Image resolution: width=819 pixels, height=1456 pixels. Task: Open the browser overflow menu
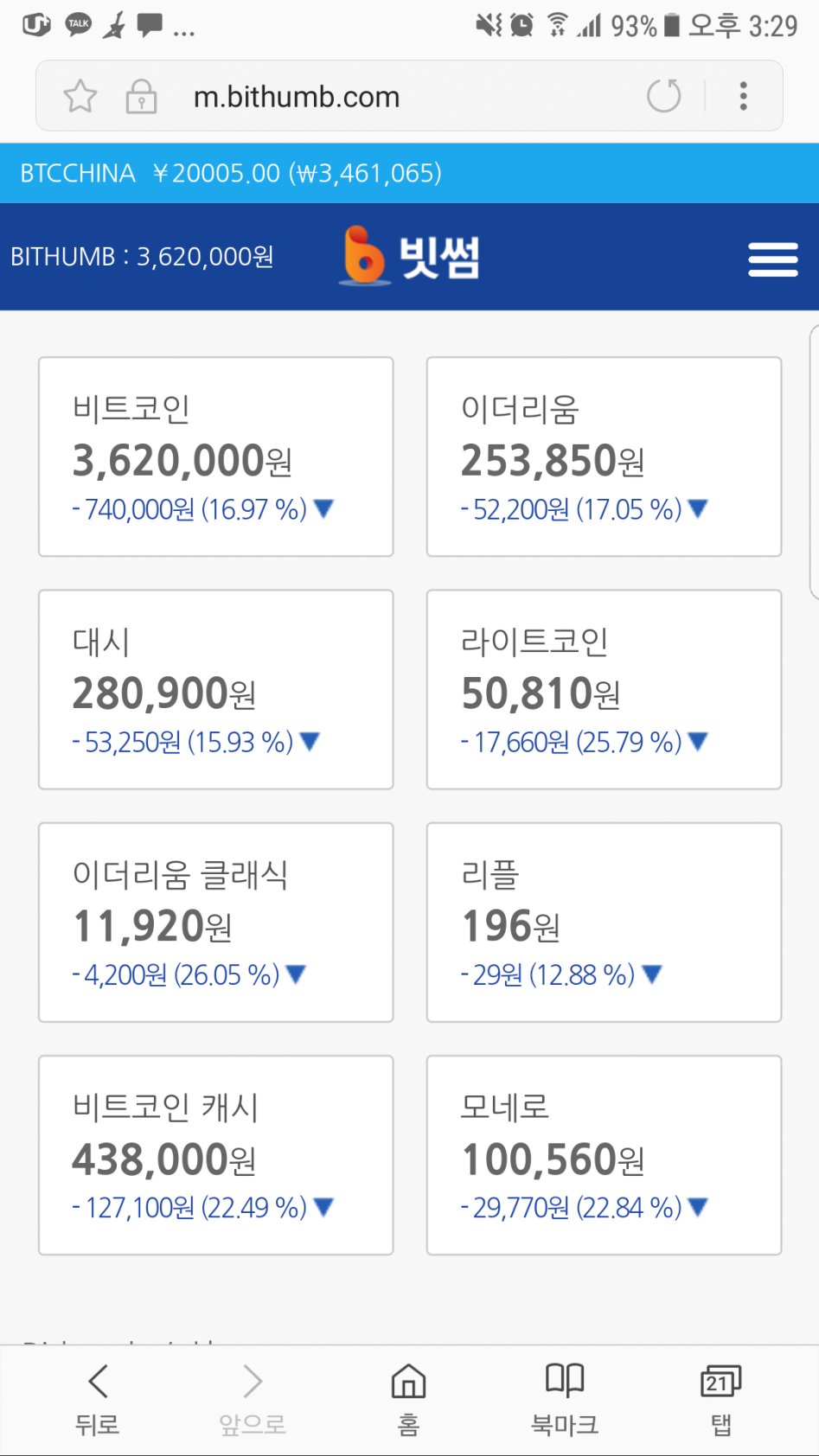tap(743, 96)
